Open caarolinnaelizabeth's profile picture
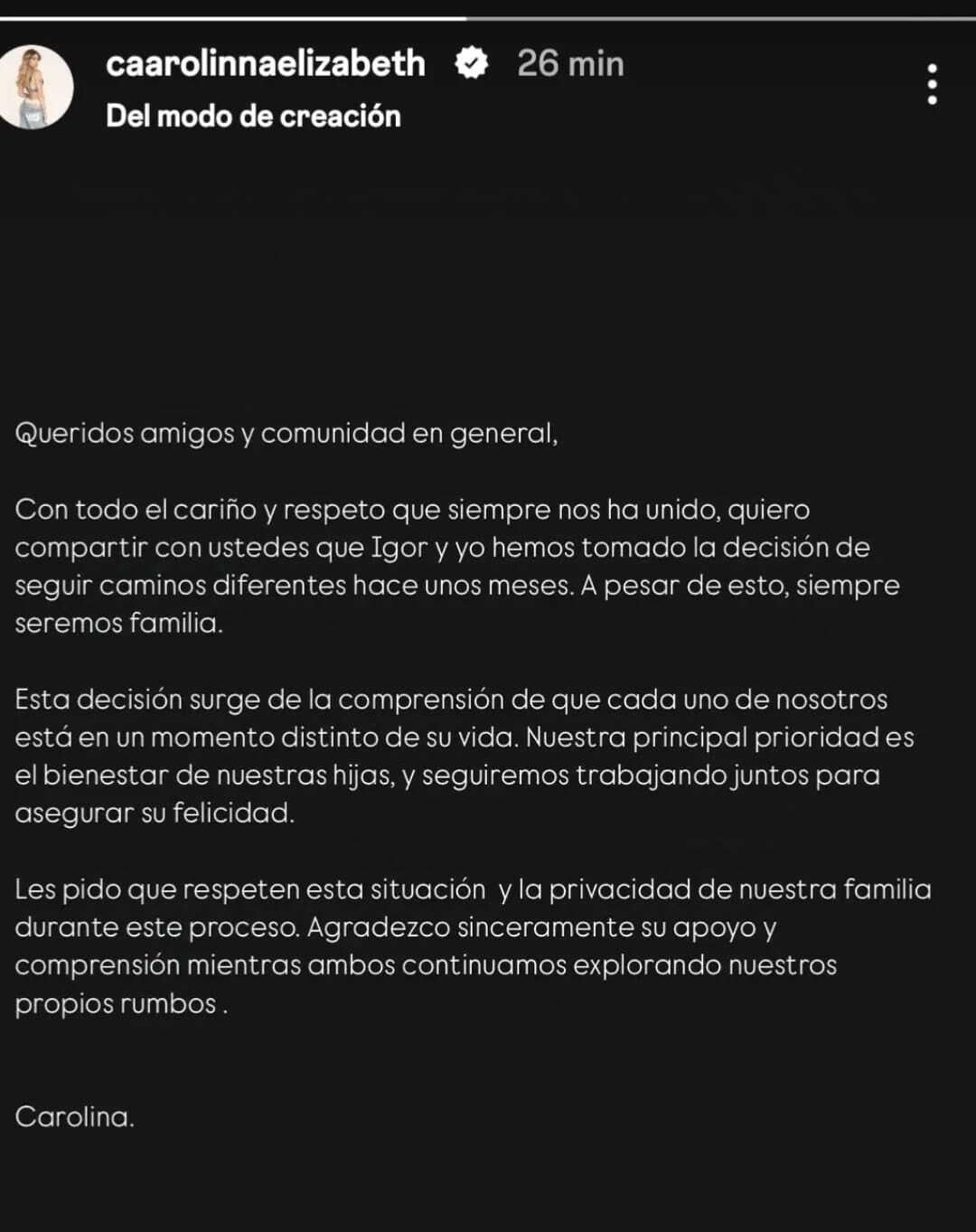Viewport: 976px width, 1232px height. point(34,88)
